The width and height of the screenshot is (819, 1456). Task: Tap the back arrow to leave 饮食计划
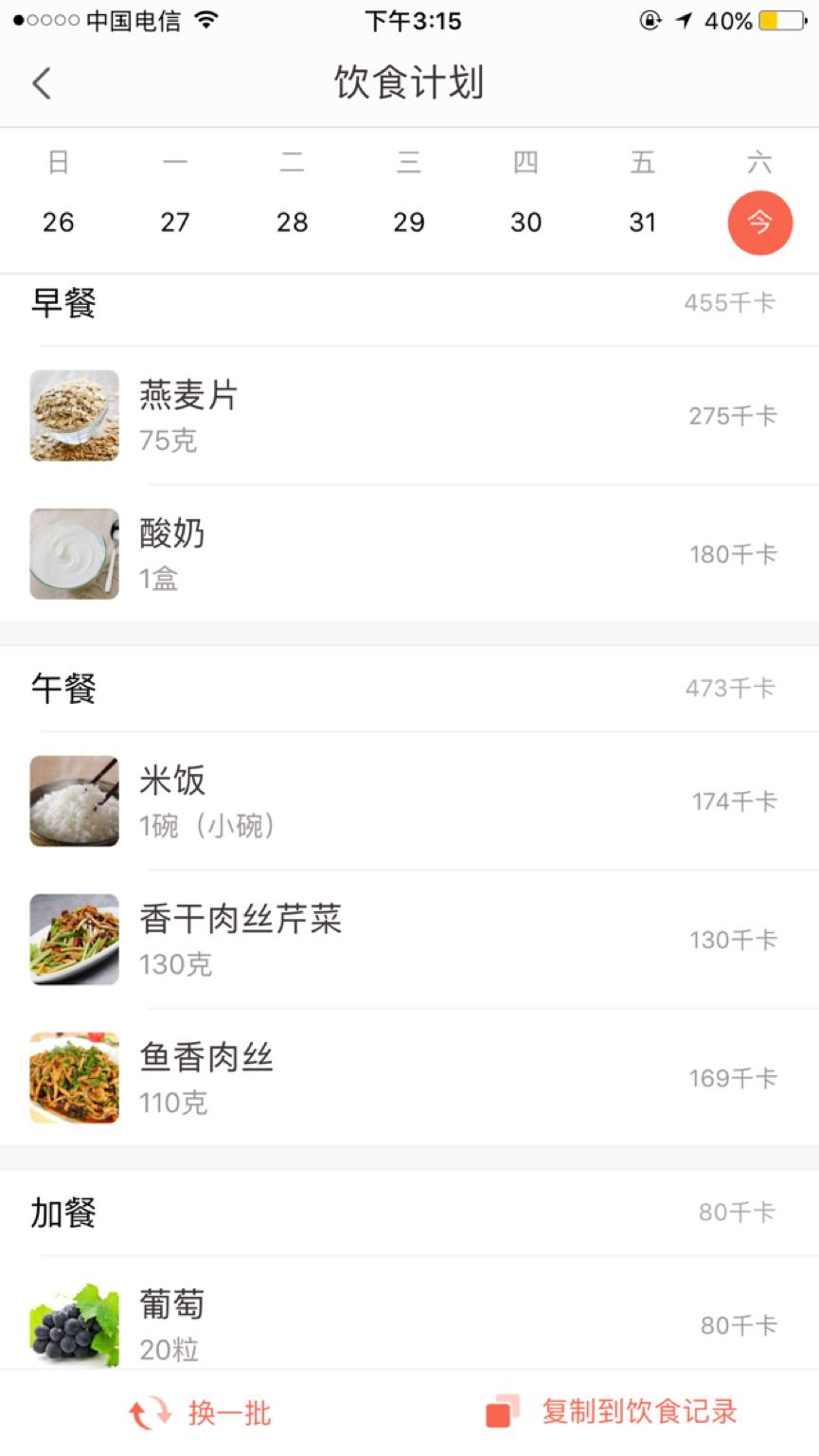[x=42, y=83]
